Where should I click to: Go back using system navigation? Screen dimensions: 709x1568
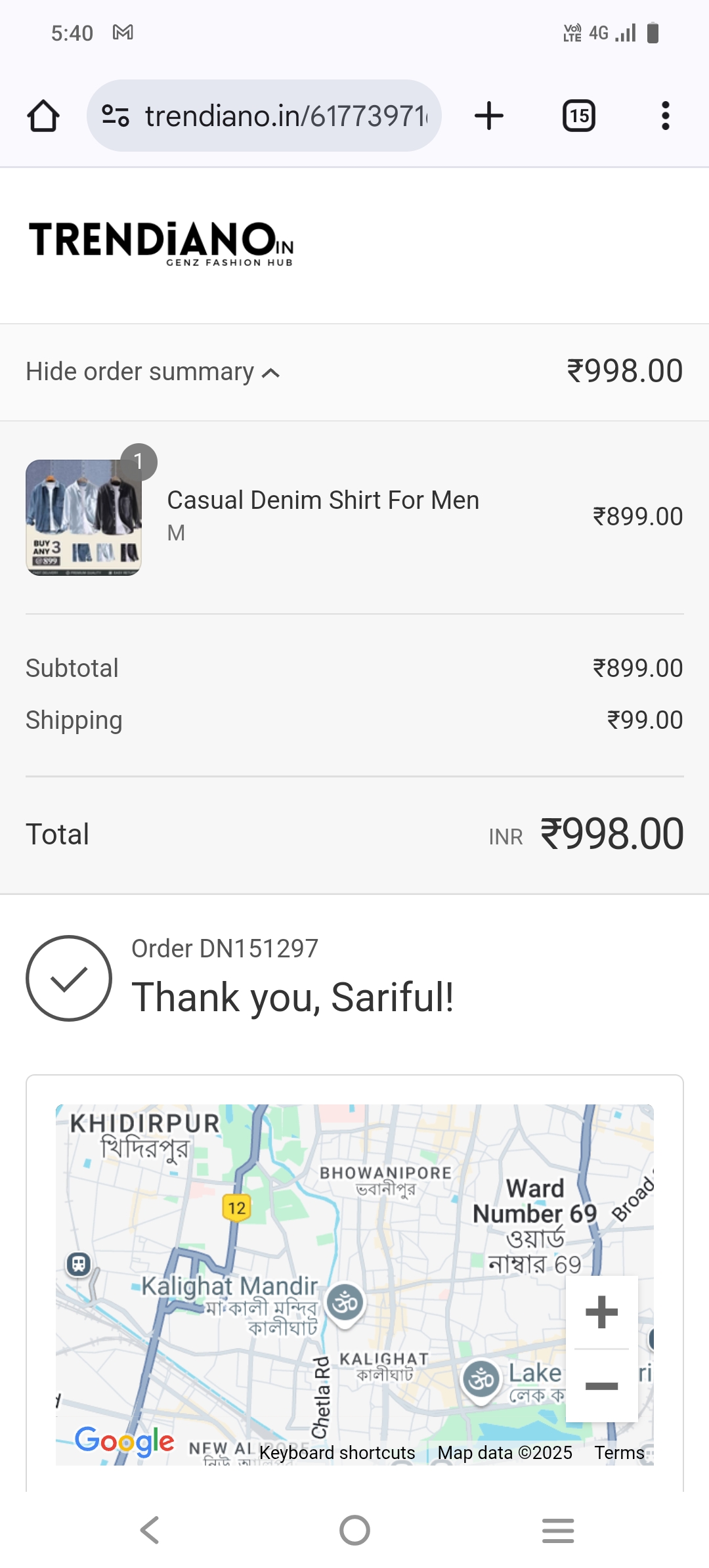[150, 1530]
